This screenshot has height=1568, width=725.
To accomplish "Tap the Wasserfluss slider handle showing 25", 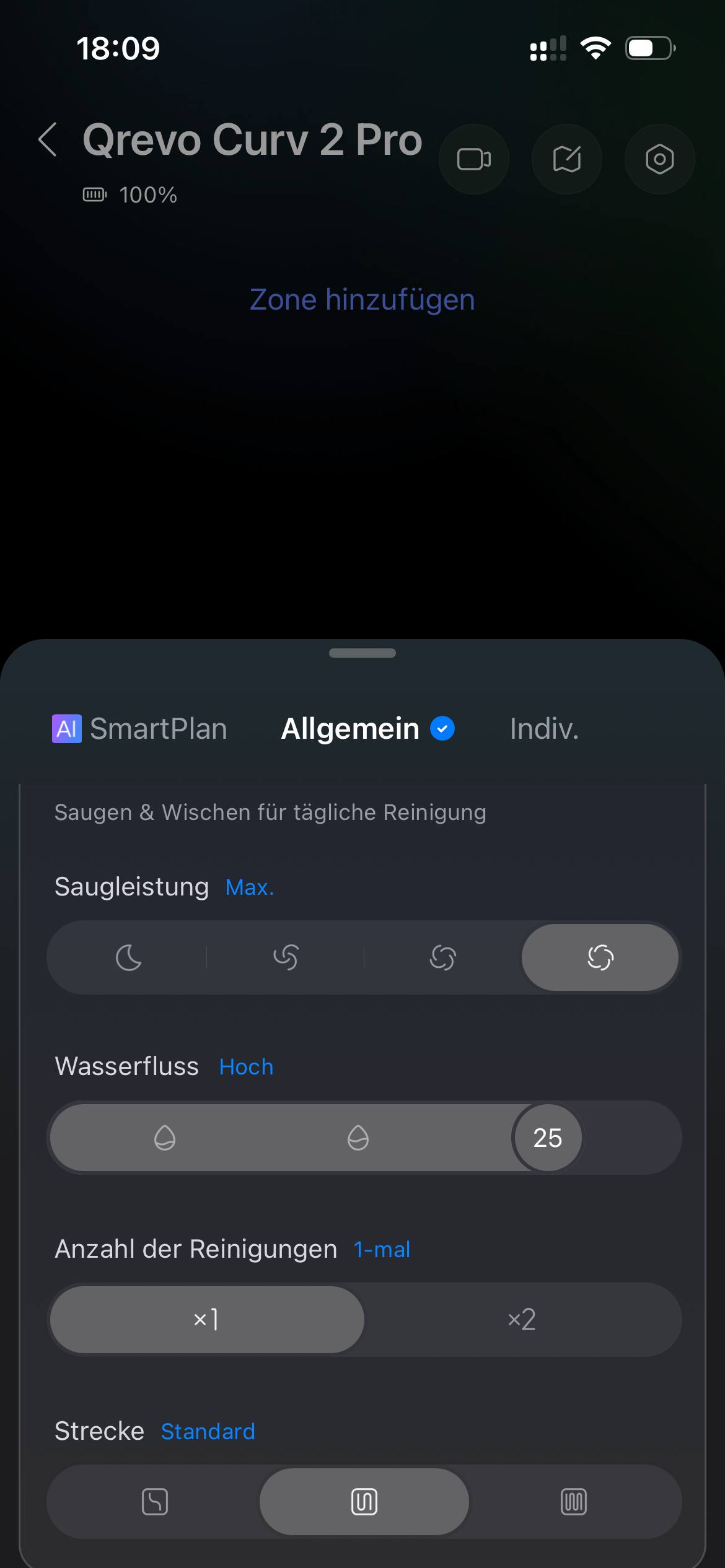I will click(x=548, y=1138).
